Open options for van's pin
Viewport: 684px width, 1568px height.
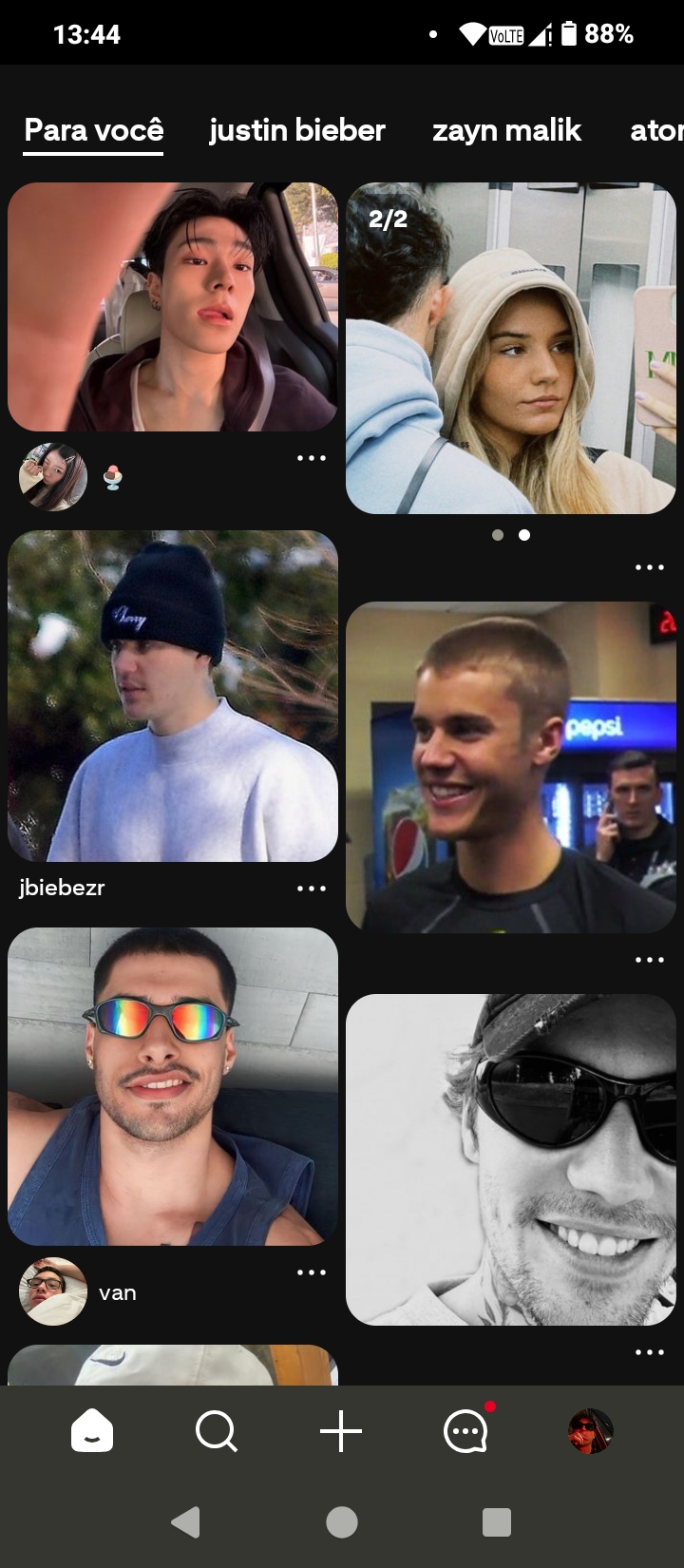click(x=311, y=1272)
